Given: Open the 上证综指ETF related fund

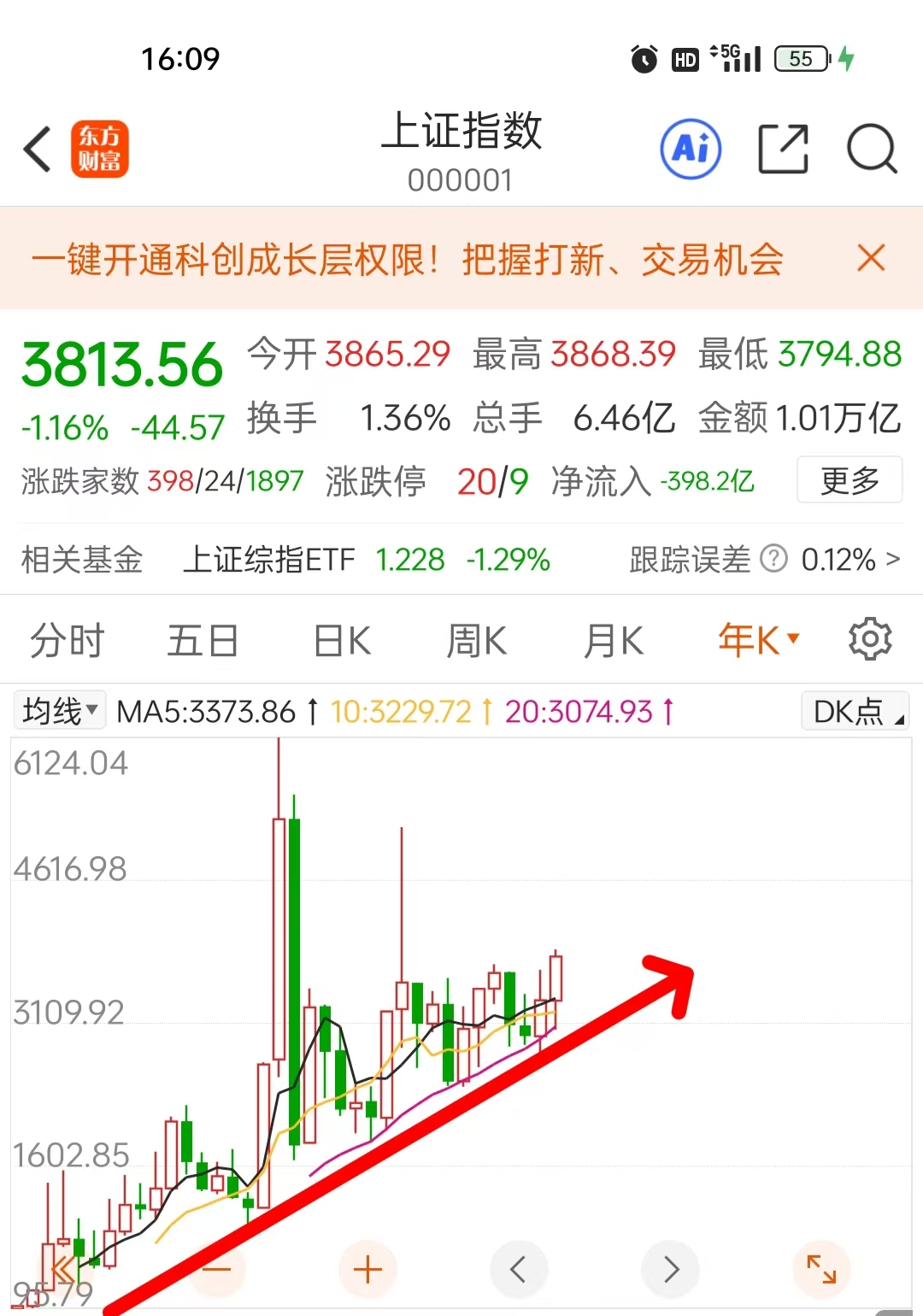Looking at the screenshot, I should point(268,561).
